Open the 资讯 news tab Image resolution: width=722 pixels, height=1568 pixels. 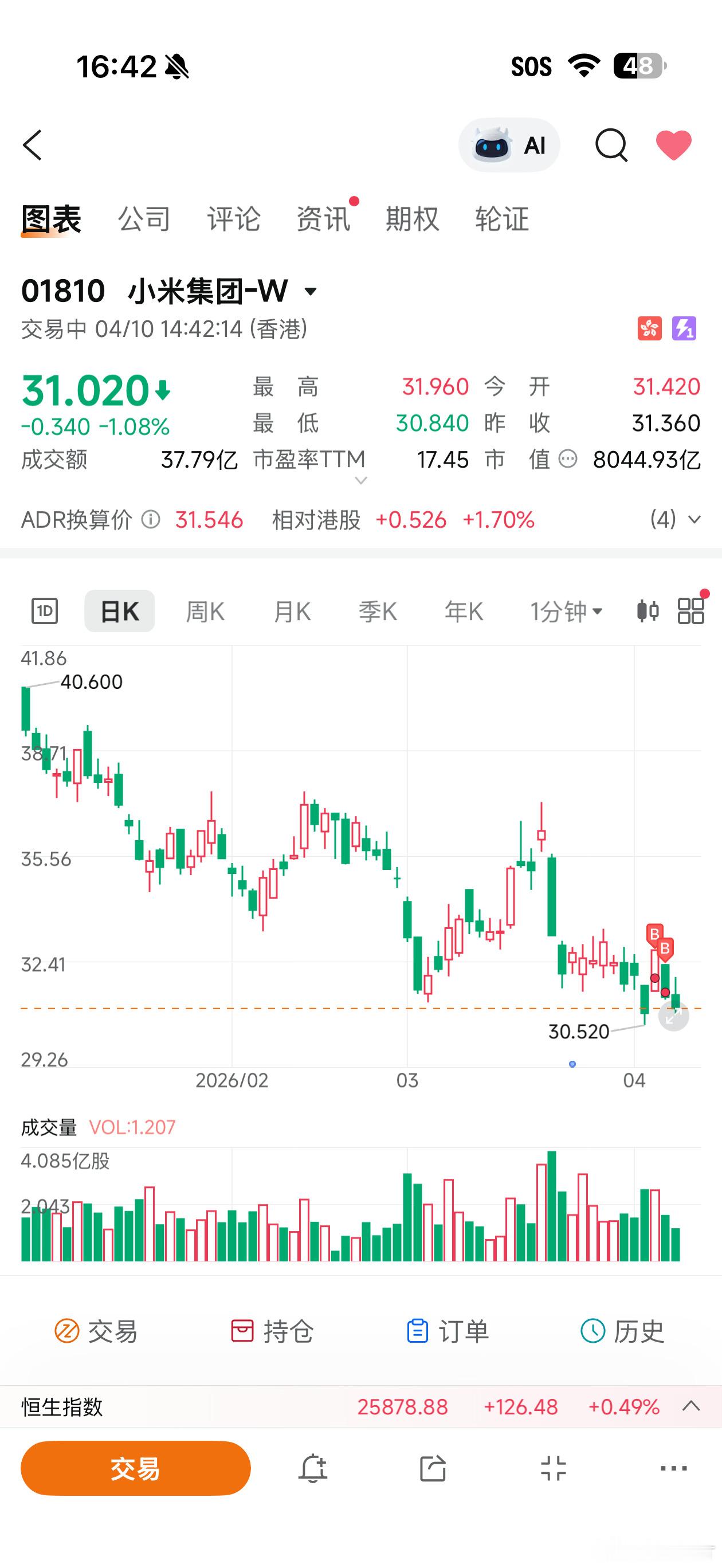323,219
